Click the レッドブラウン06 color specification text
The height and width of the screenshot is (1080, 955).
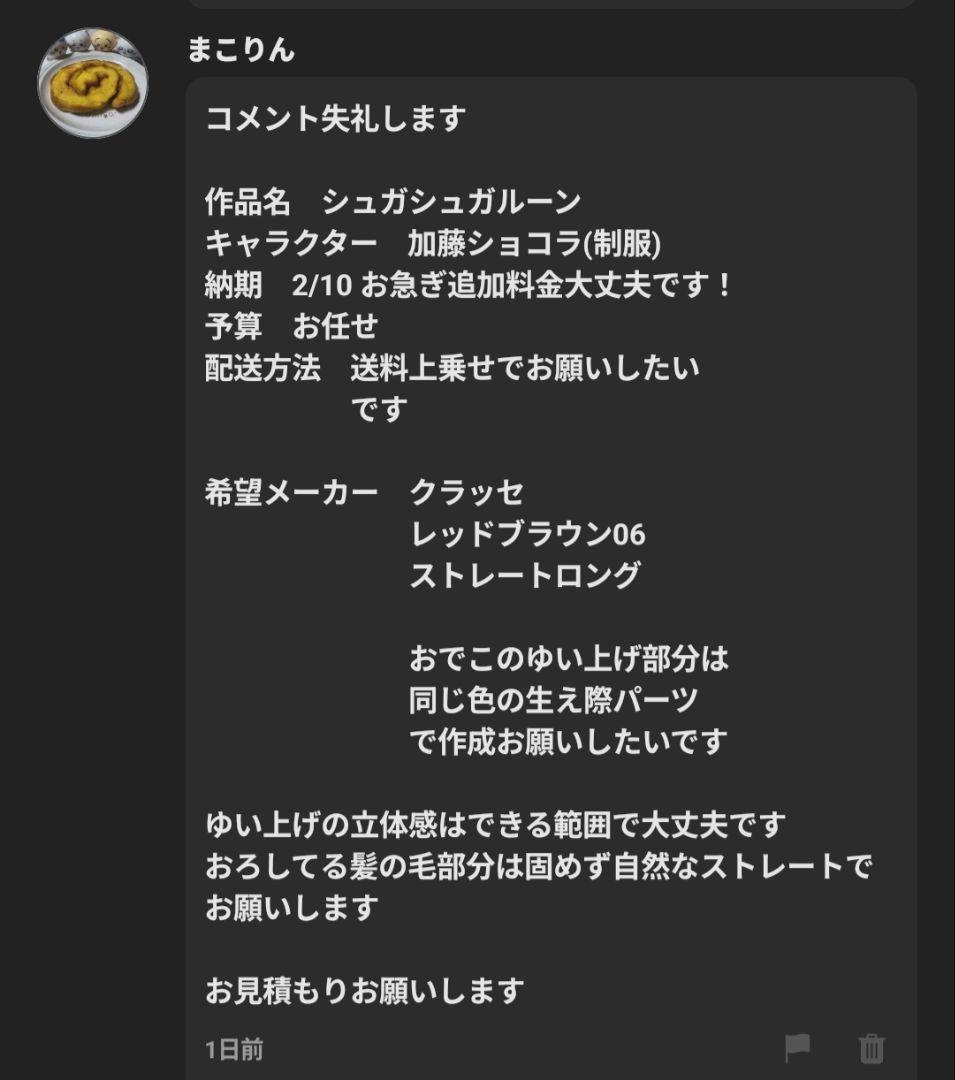[530, 534]
